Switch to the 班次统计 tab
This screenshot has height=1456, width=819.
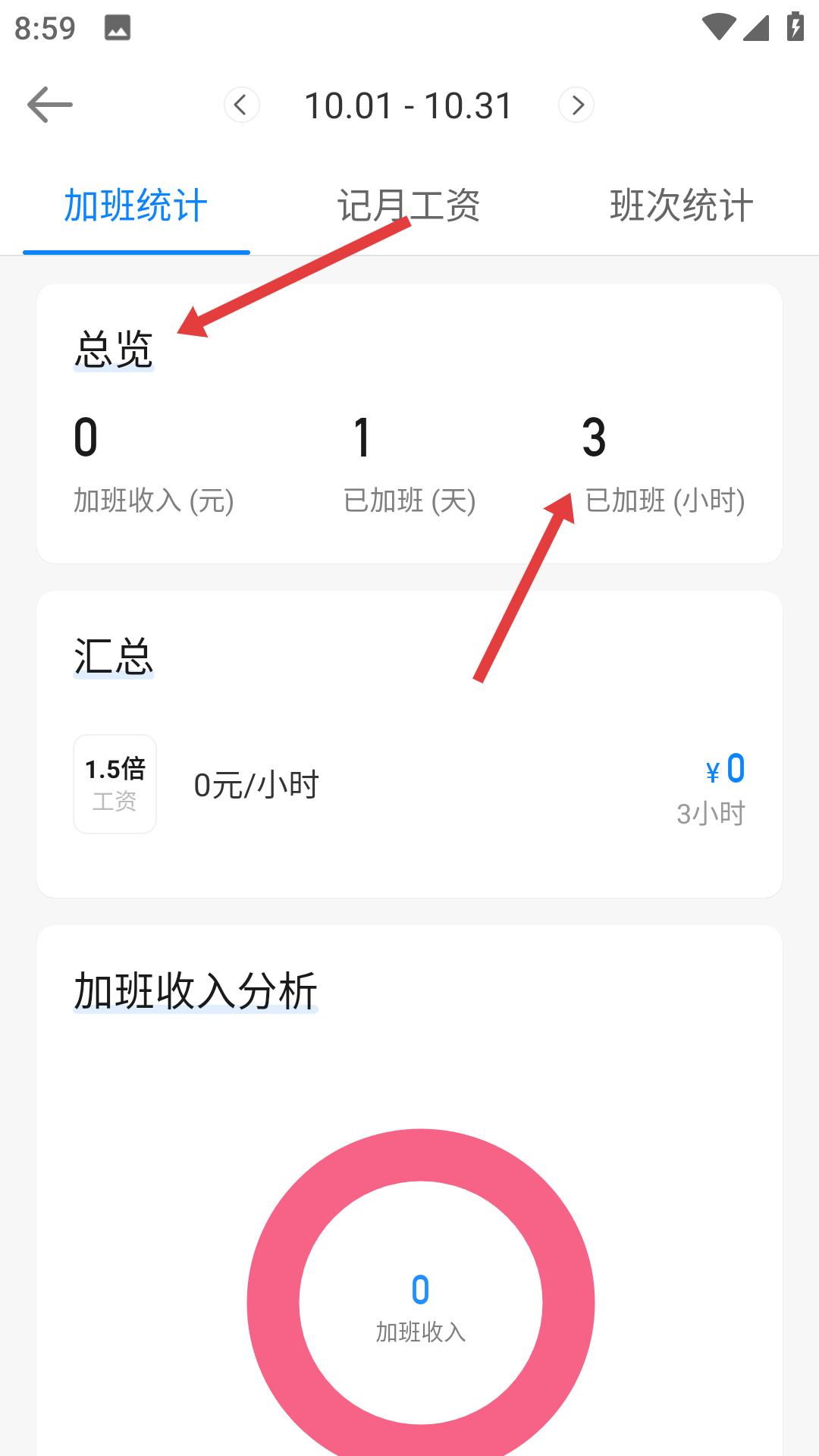[679, 203]
